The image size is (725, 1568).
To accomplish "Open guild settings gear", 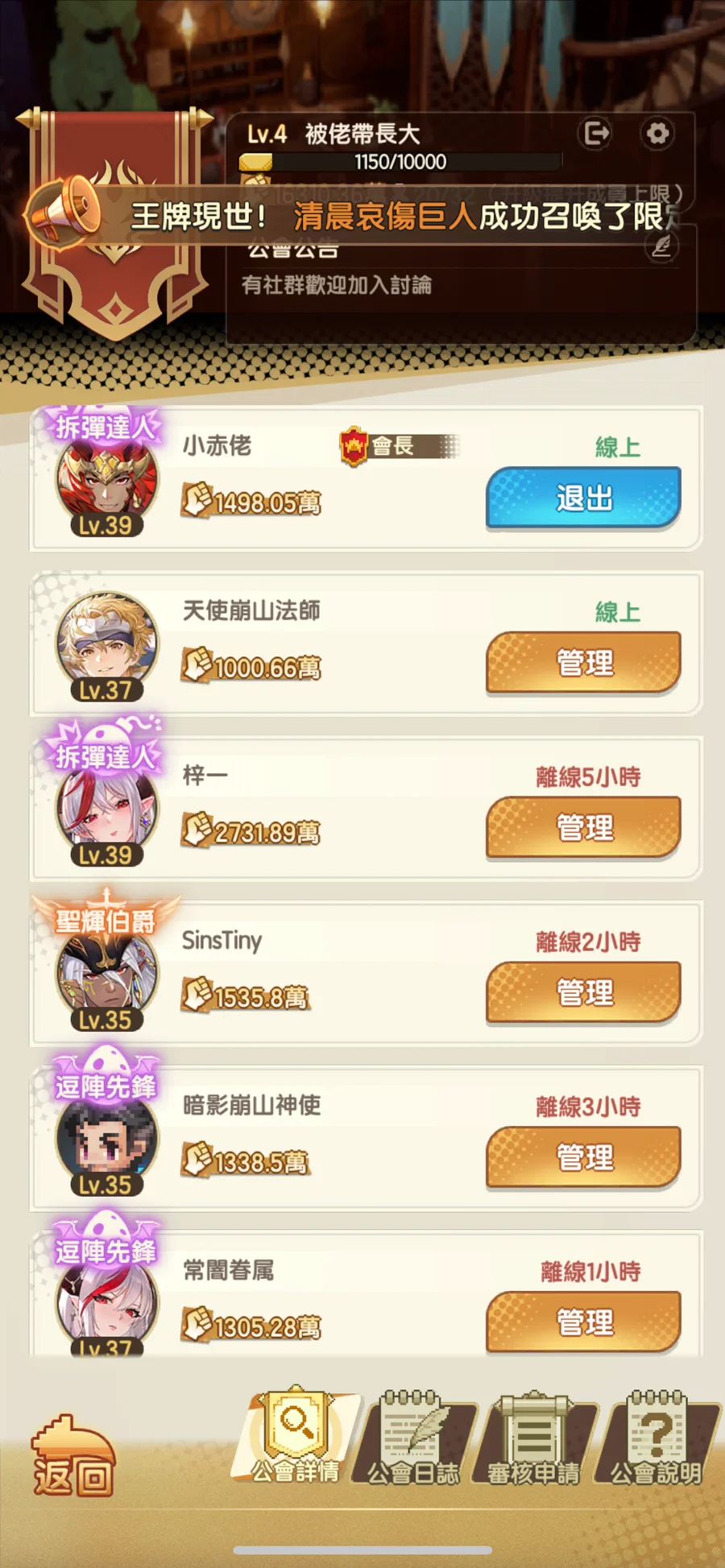I will click(657, 133).
